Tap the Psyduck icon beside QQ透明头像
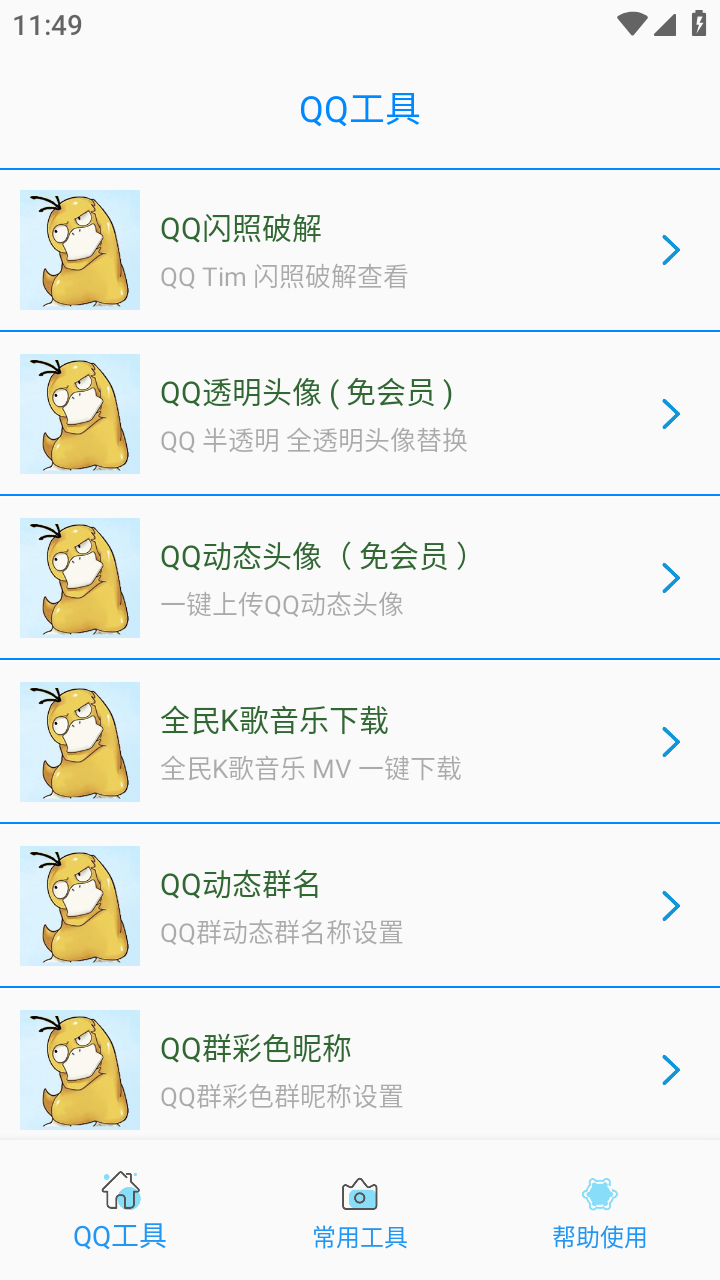Screen dimensions: 720x1280 79,414
